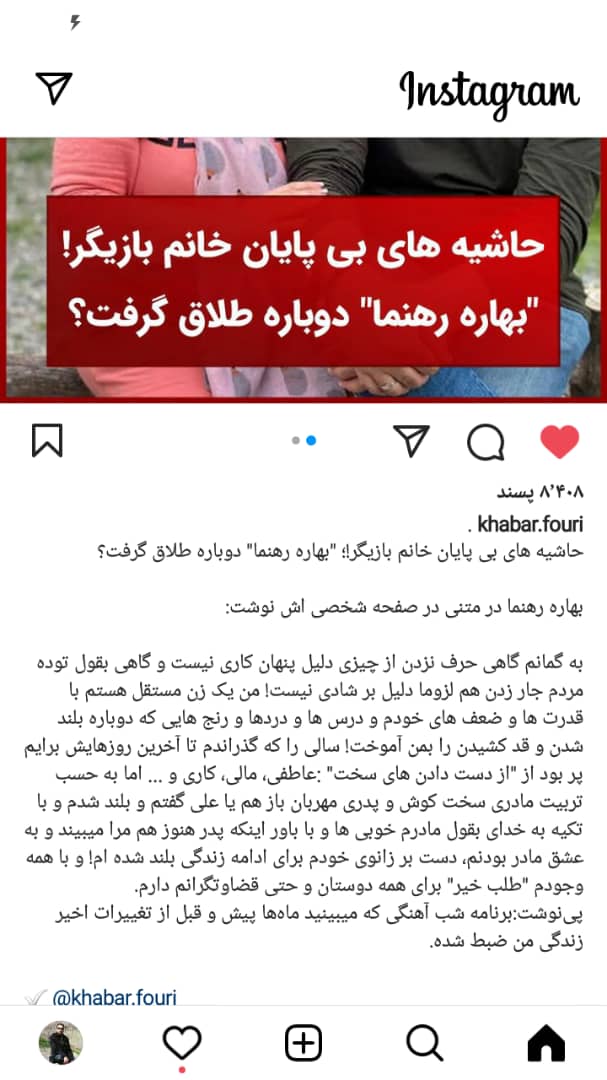
Task: Switch to the Search tab
Action: (x=424, y=1043)
